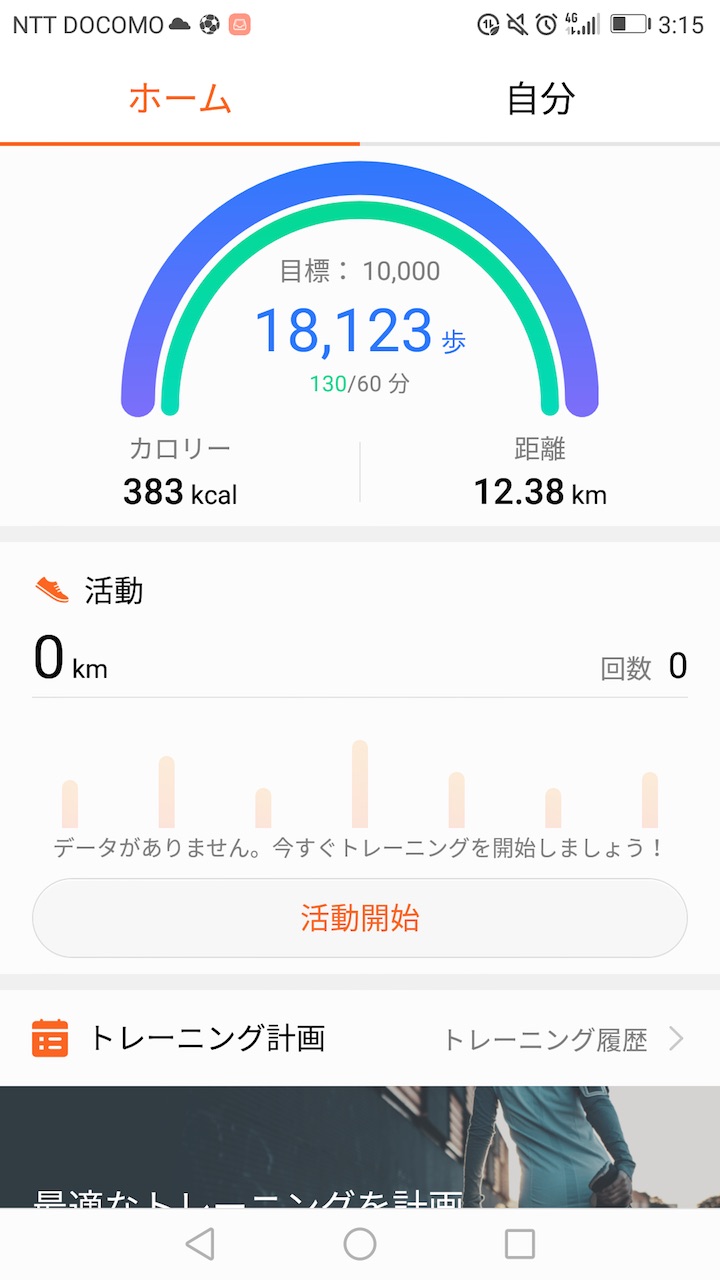
Task: Start an activity with 活動開始
Action: coord(359,918)
